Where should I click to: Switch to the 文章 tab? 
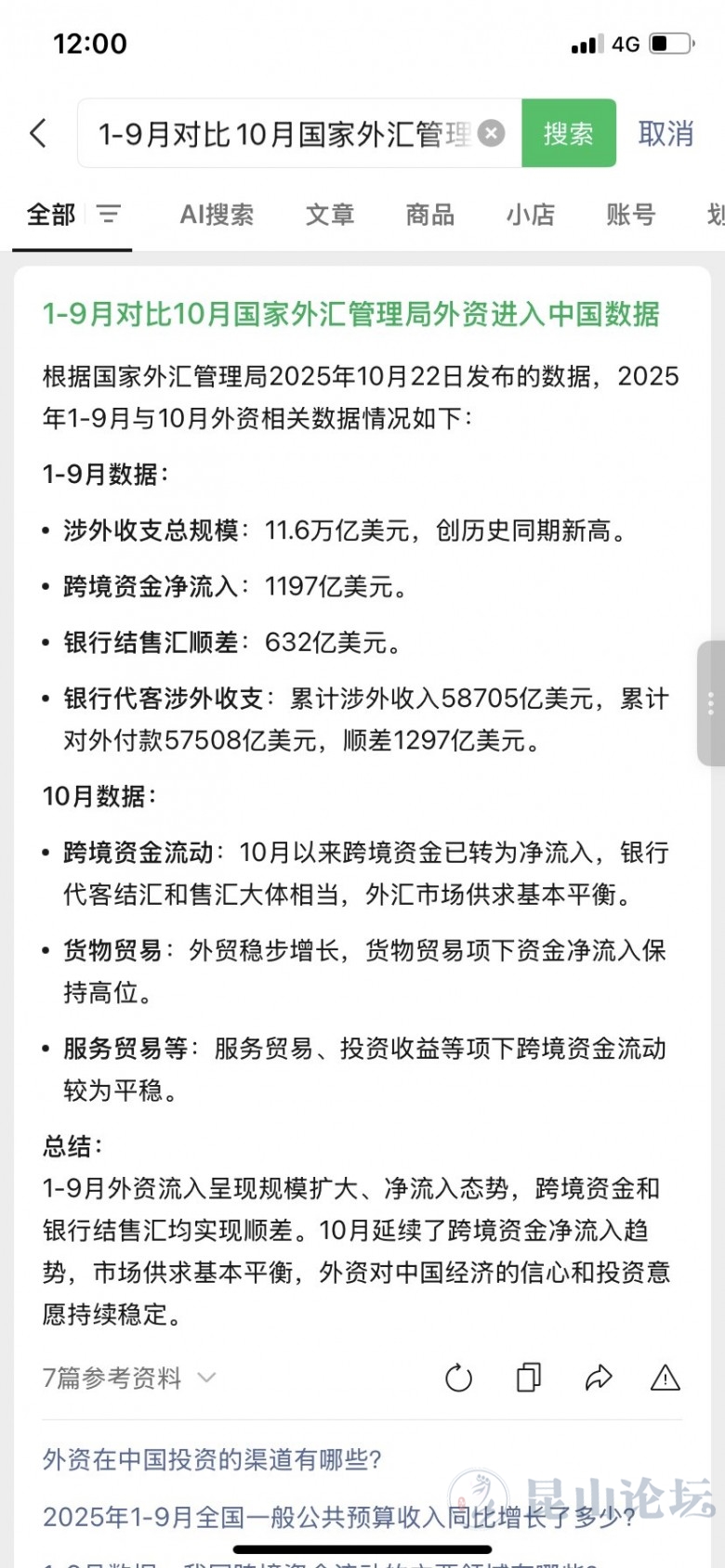330,215
